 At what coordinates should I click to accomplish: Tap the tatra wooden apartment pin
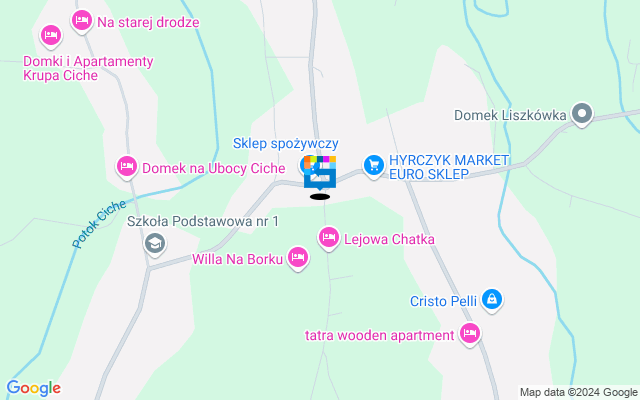(x=471, y=334)
